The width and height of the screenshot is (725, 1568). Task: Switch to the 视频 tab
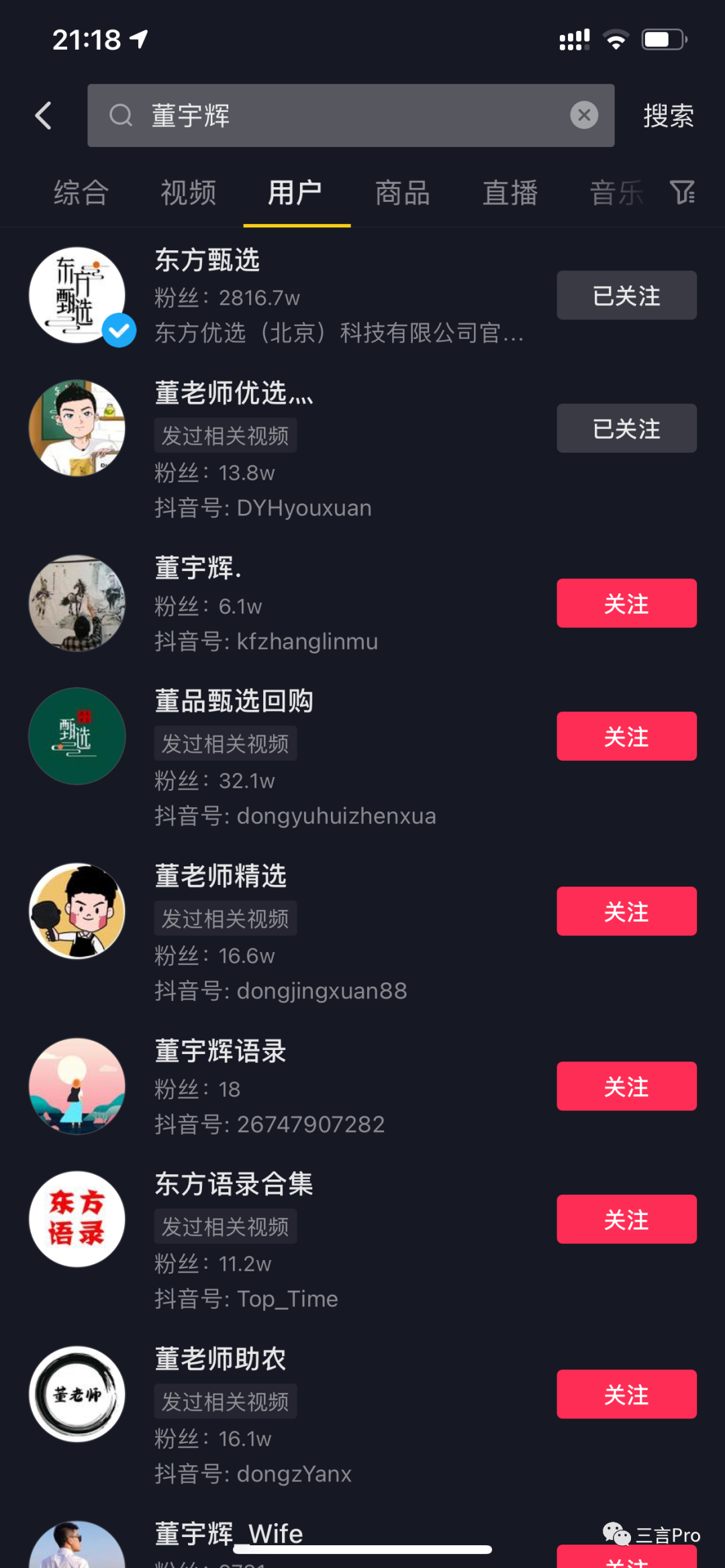pyautogui.click(x=189, y=193)
